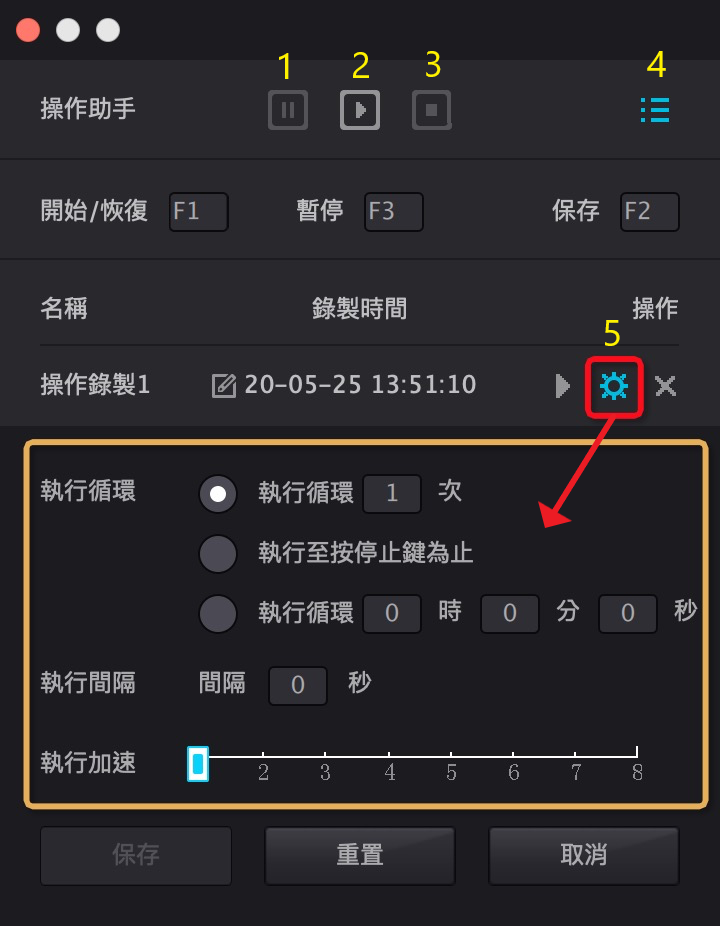Pause the operation recording
This screenshot has height=926, width=720.
288,110
